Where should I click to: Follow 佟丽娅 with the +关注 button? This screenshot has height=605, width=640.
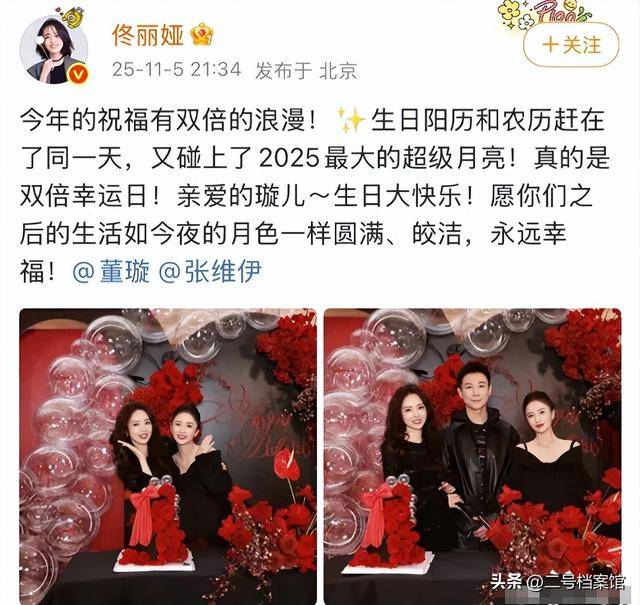tap(572, 45)
